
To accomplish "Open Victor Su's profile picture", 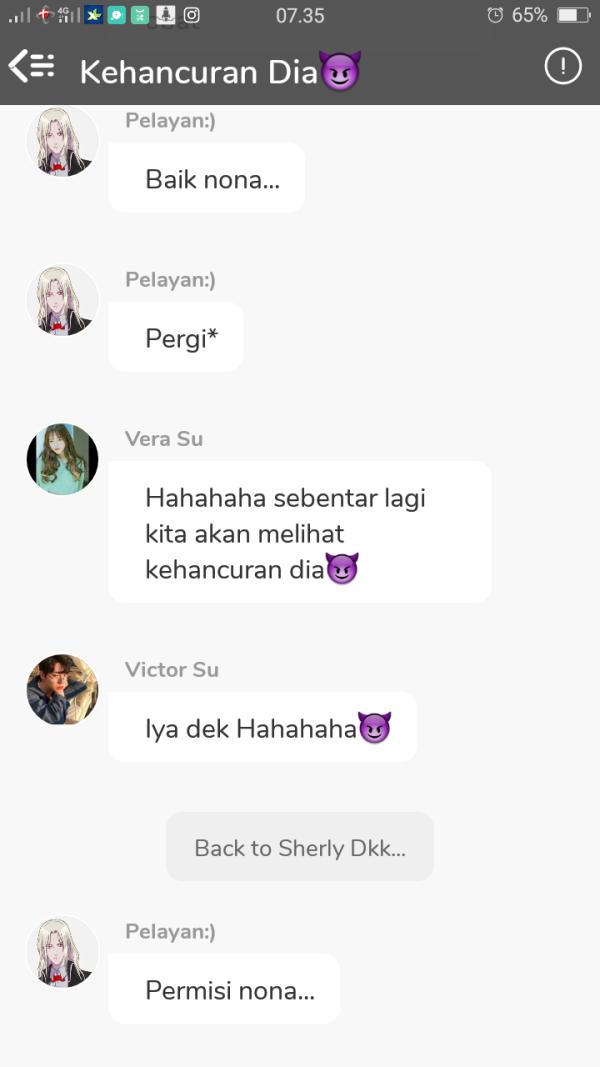I will [x=62, y=690].
